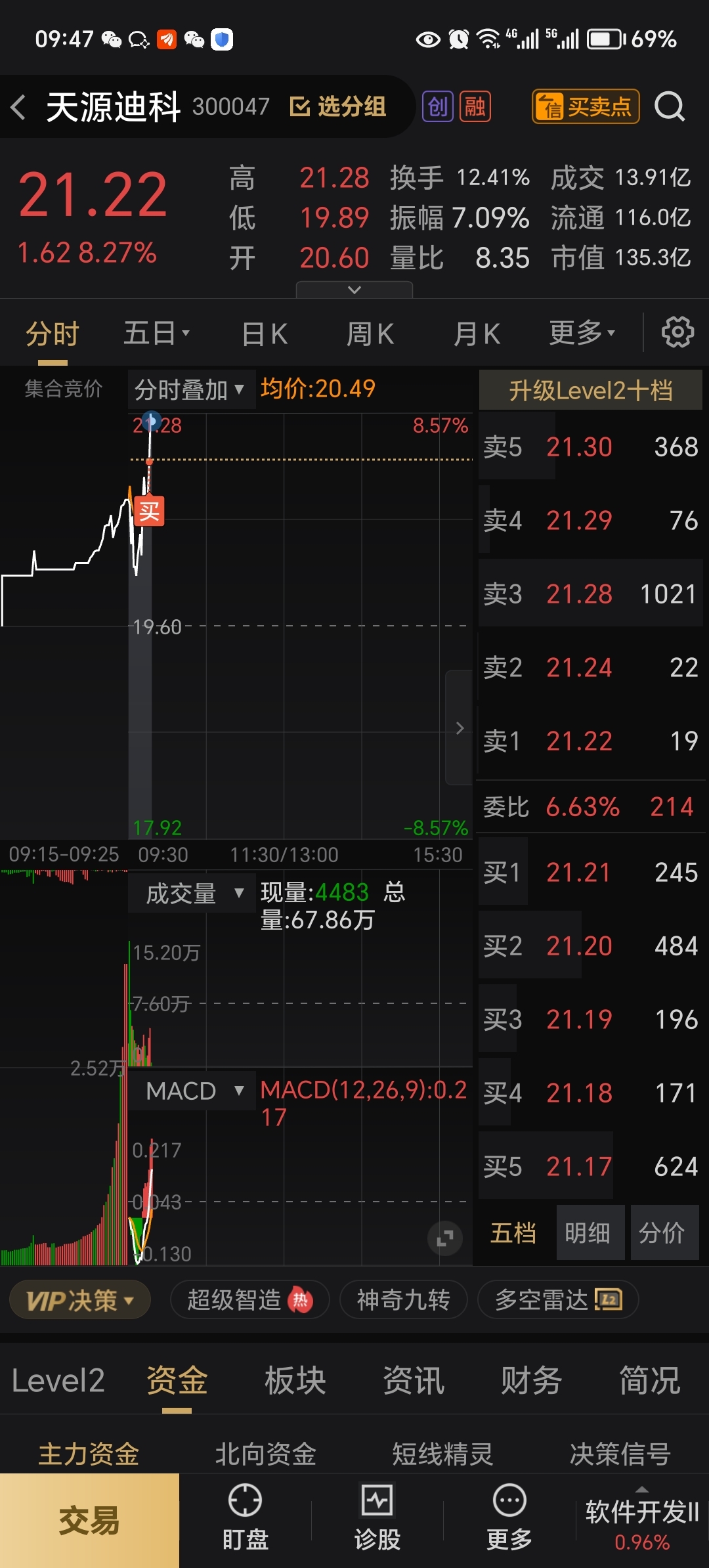Select the 北向资金 sub-tab
The image size is (709, 1568).
(266, 1454)
